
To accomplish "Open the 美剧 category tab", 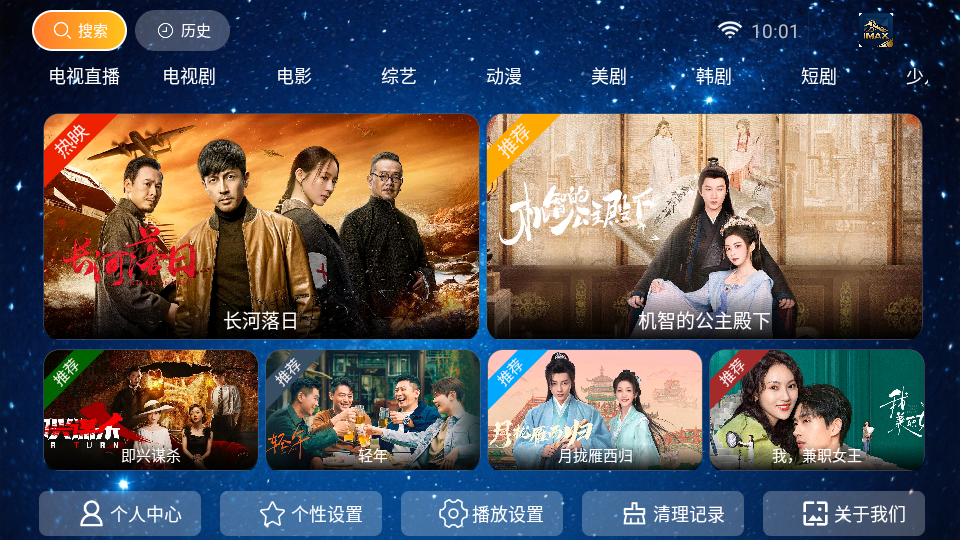I will point(608,76).
